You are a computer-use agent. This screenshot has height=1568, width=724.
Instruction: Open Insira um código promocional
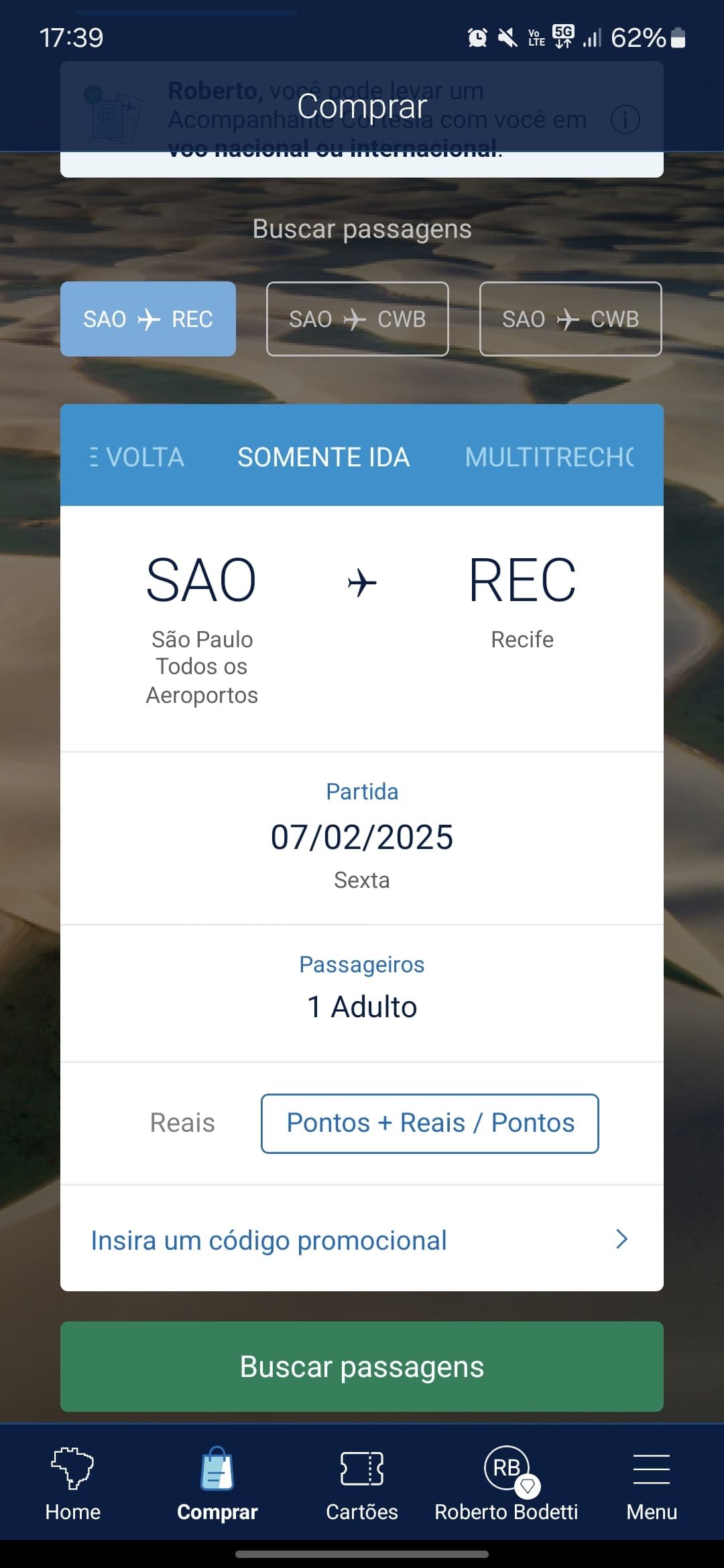pos(362,1240)
